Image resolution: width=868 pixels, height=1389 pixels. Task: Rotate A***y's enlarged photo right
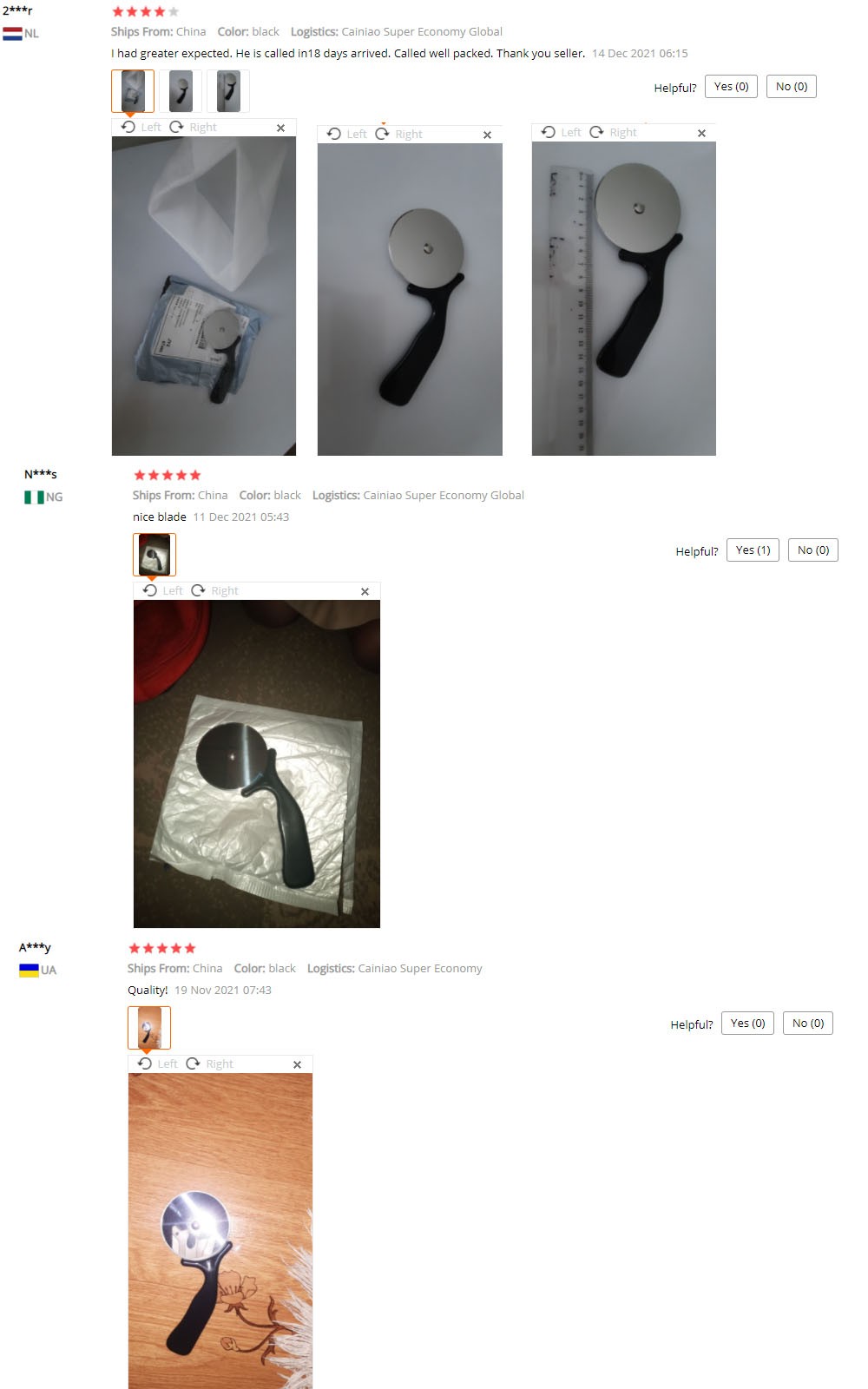point(209,1063)
